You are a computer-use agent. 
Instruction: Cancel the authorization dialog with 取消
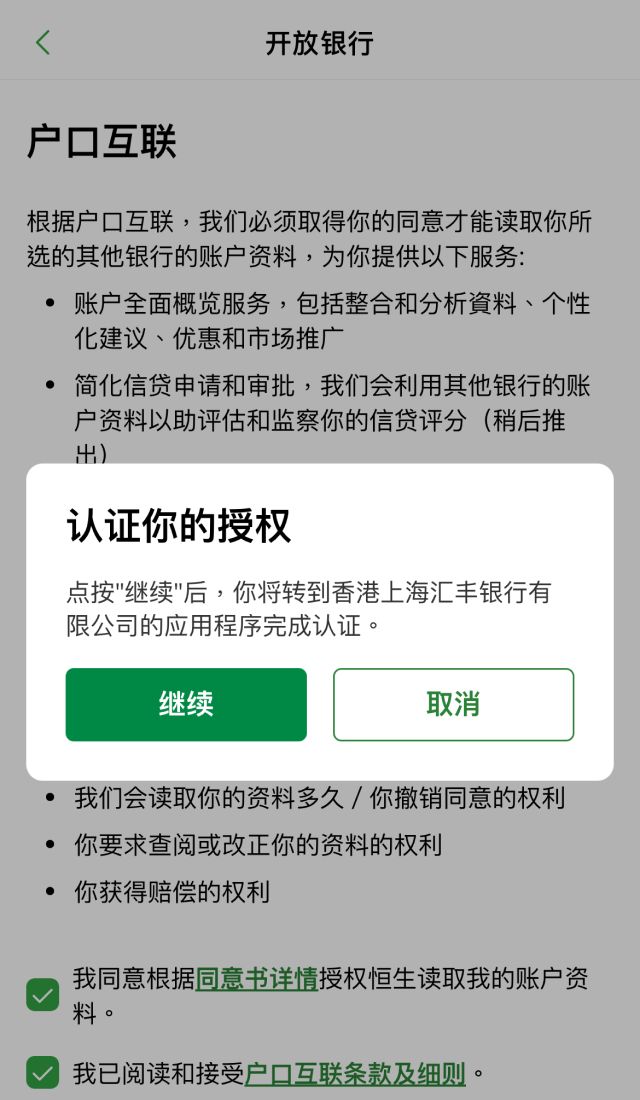453,704
